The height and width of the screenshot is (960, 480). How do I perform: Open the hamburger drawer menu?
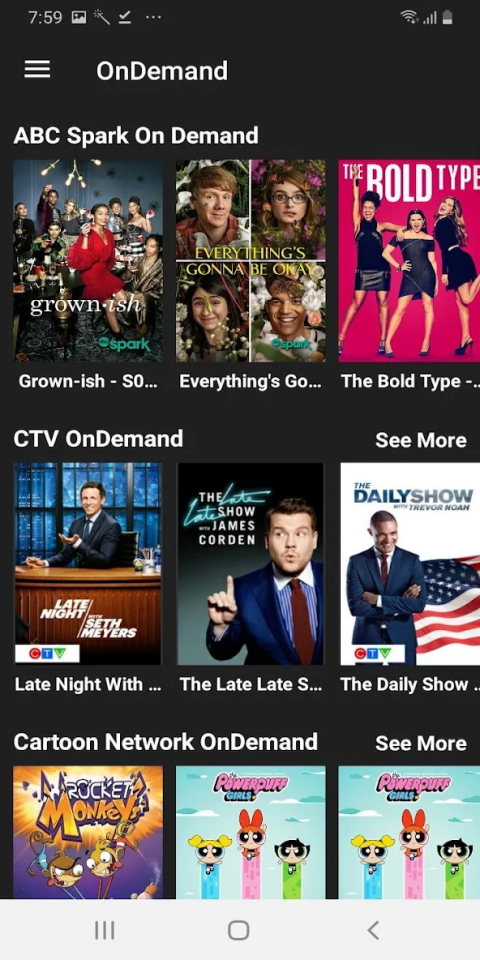[37, 70]
